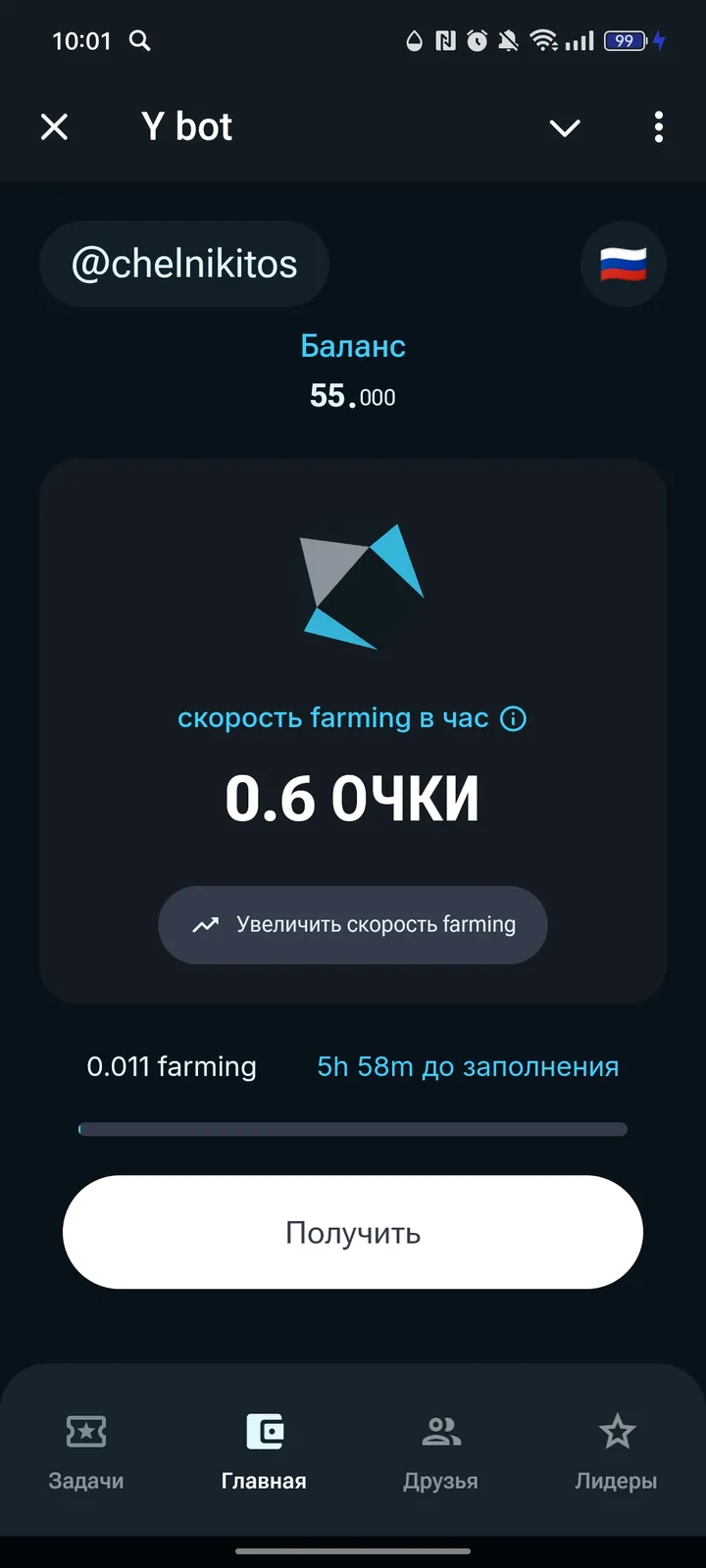This screenshot has width=706, height=1568.
Task: Select the Главная wallet icon
Action: click(x=264, y=1431)
